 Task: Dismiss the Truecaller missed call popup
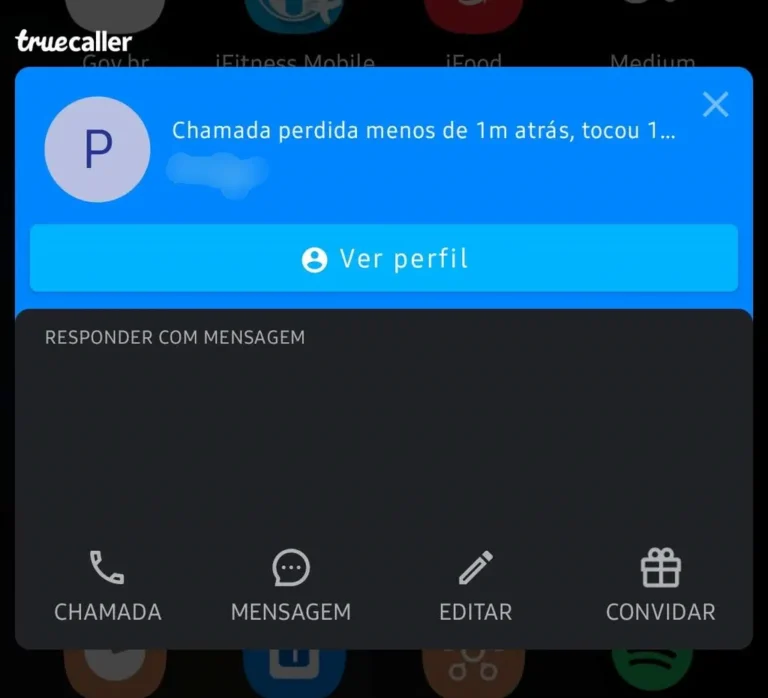click(x=715, y=104)
